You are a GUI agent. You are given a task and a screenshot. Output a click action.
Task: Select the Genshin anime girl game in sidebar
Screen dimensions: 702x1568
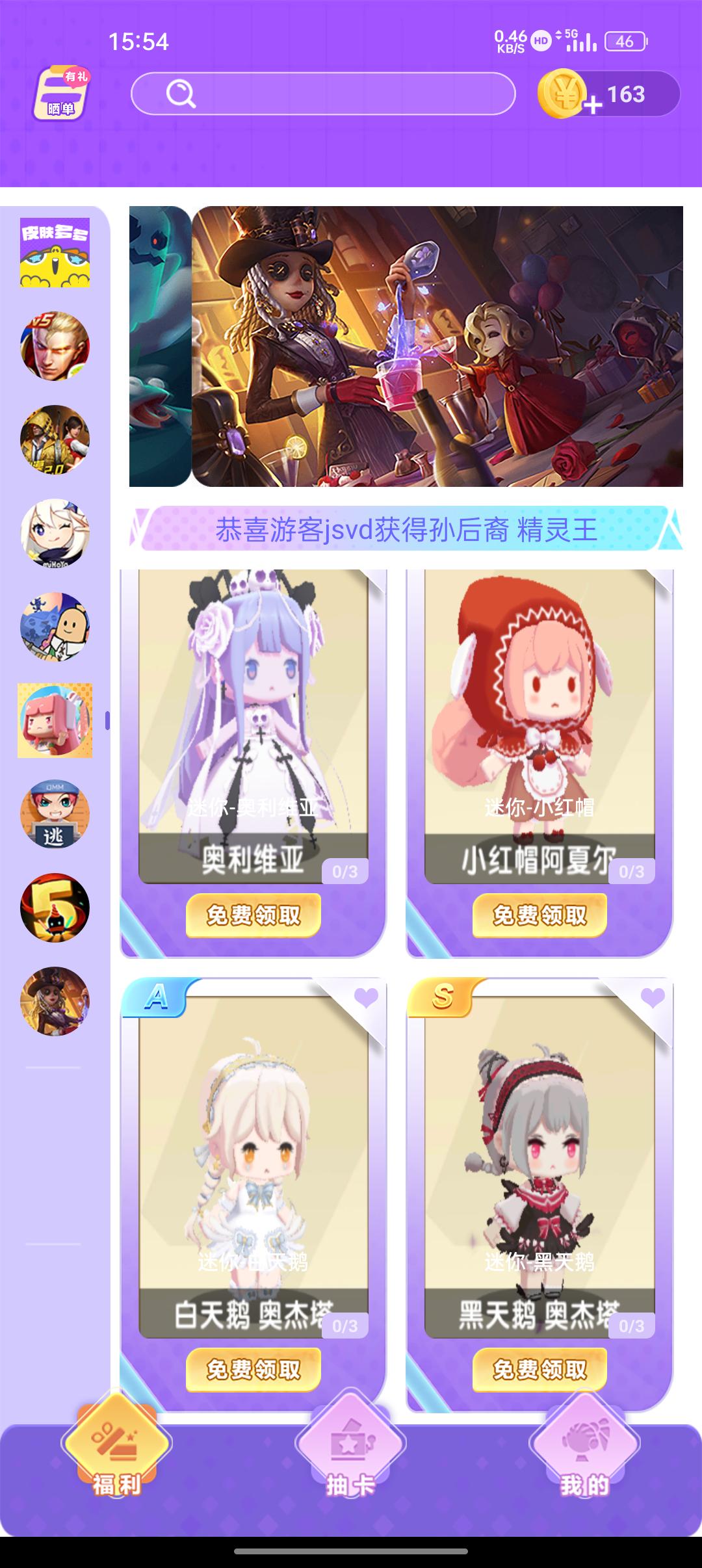pyautogui.click(x=55, y=533)
